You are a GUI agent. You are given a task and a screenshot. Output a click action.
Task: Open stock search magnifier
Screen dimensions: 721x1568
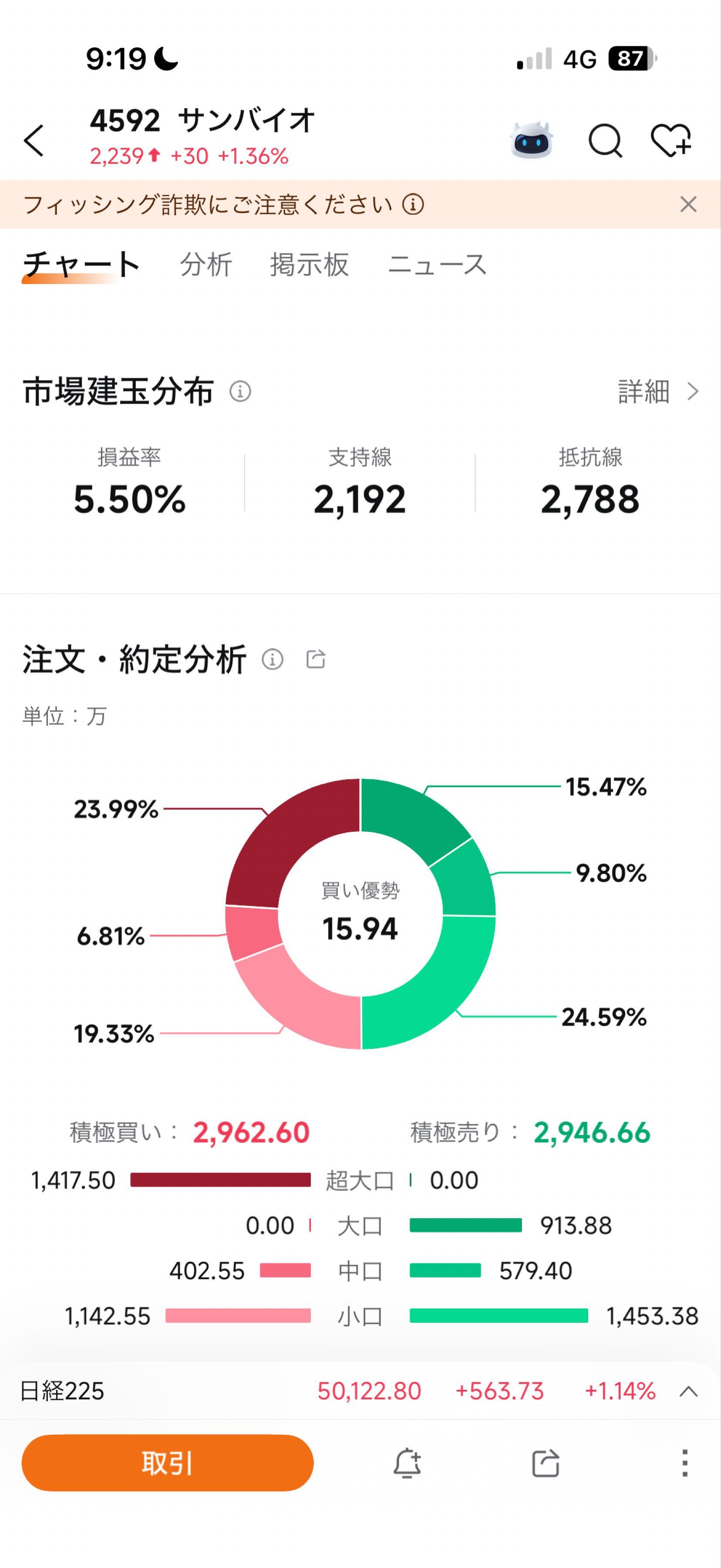tap(605, 141)
